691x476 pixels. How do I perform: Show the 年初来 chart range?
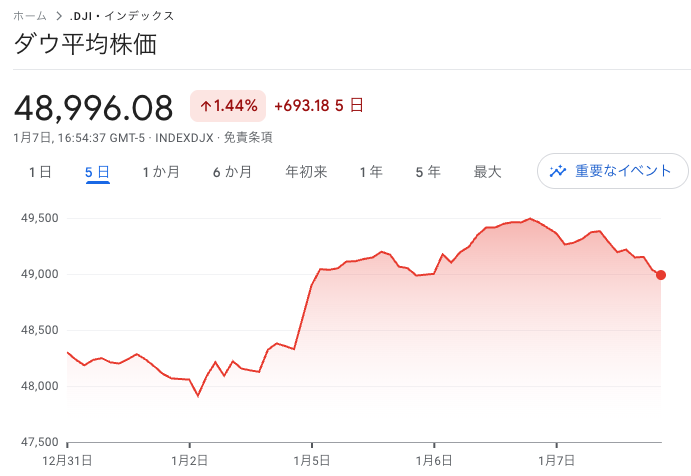[306, 172]
